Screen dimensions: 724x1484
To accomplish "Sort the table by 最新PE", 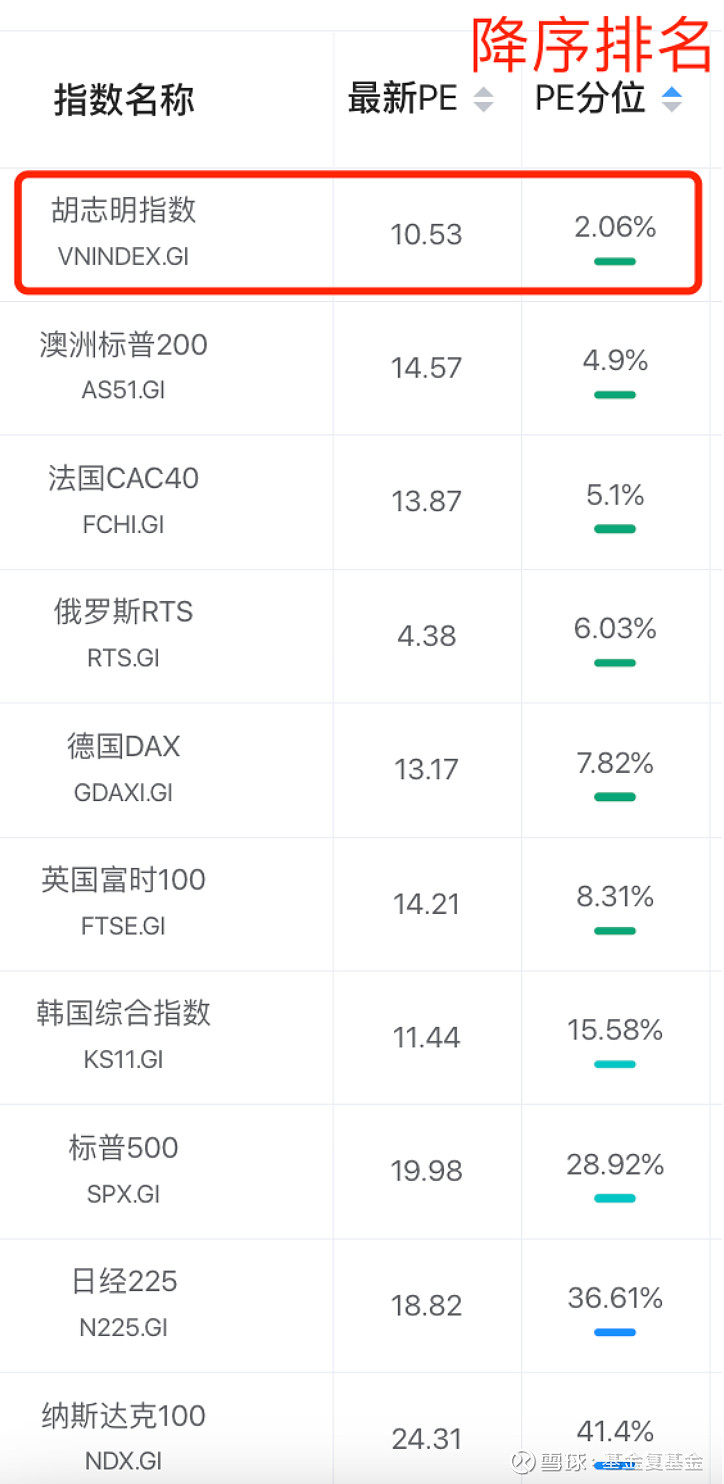I will (421, 100).
